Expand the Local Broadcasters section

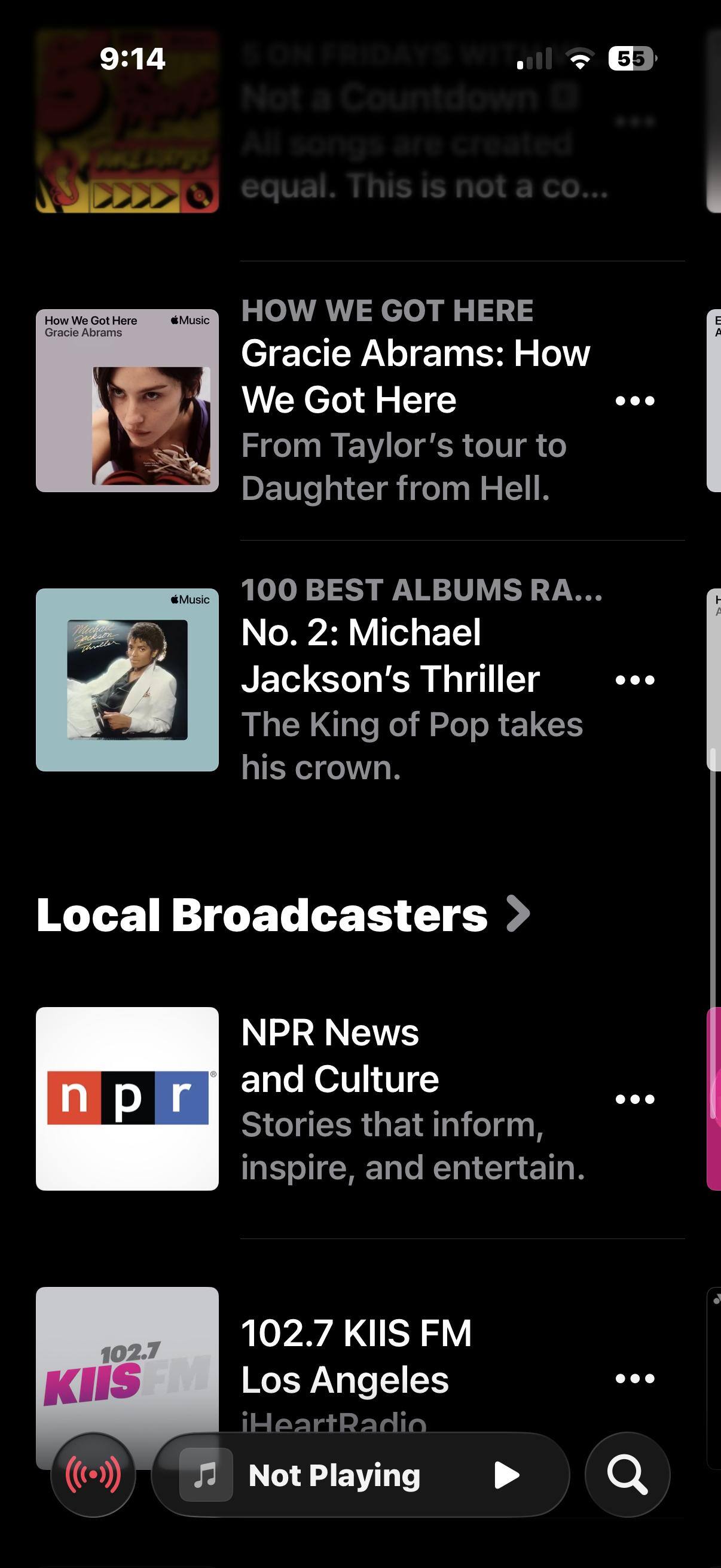[x=283, y=914]
